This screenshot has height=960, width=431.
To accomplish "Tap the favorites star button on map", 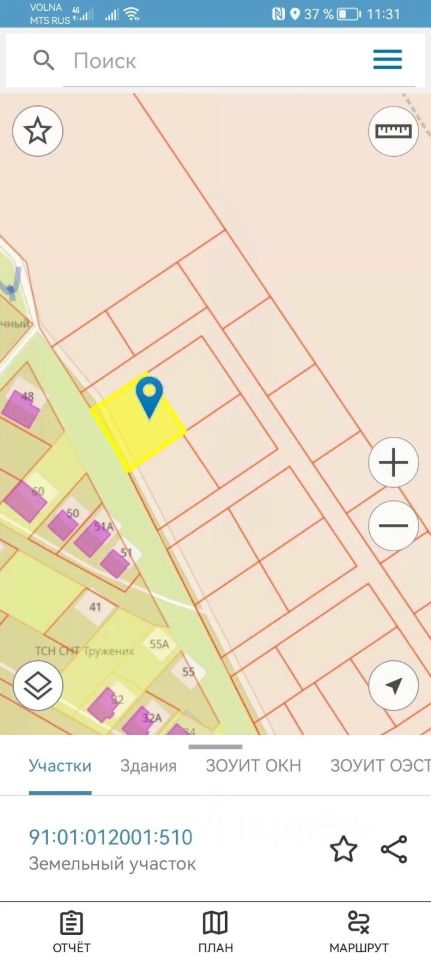I will [38, 131].
